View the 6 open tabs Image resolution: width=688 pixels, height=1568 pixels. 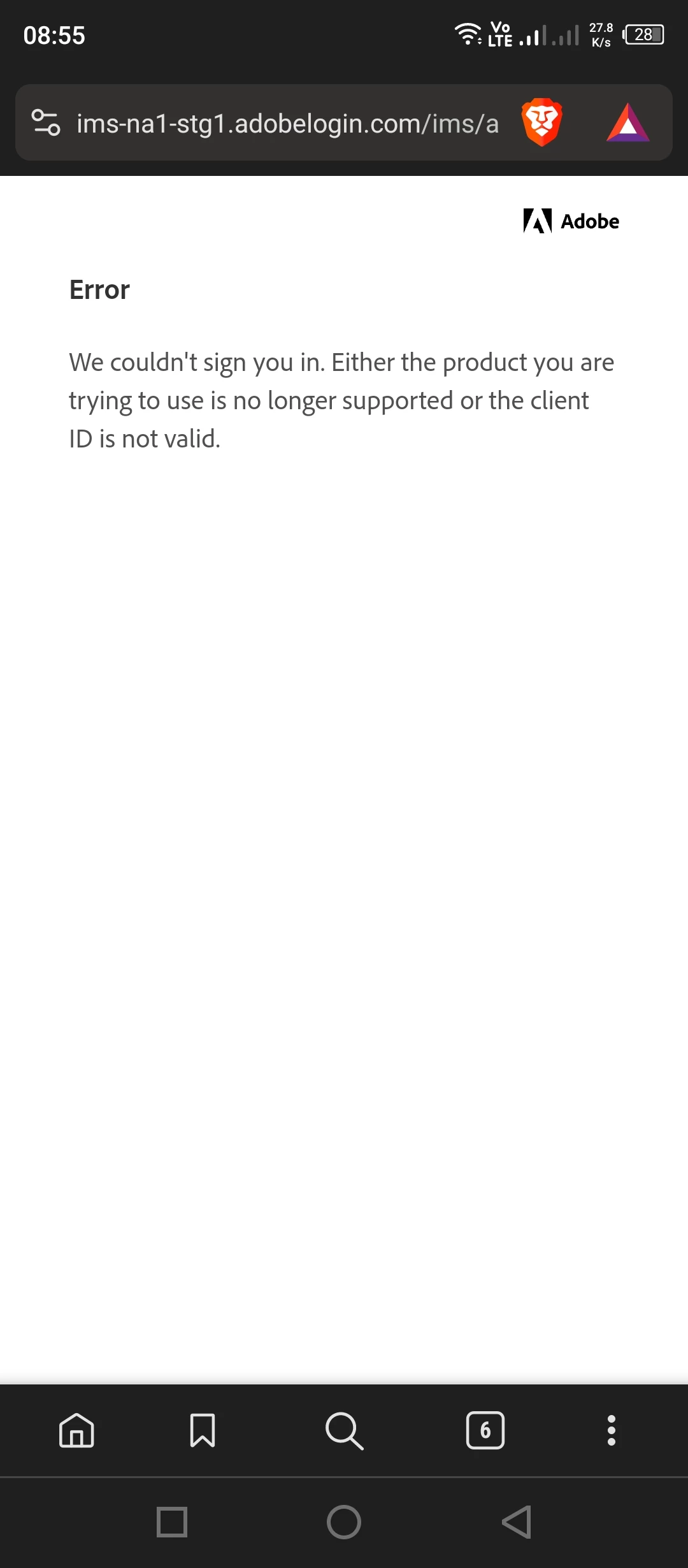pos(485,1430)
